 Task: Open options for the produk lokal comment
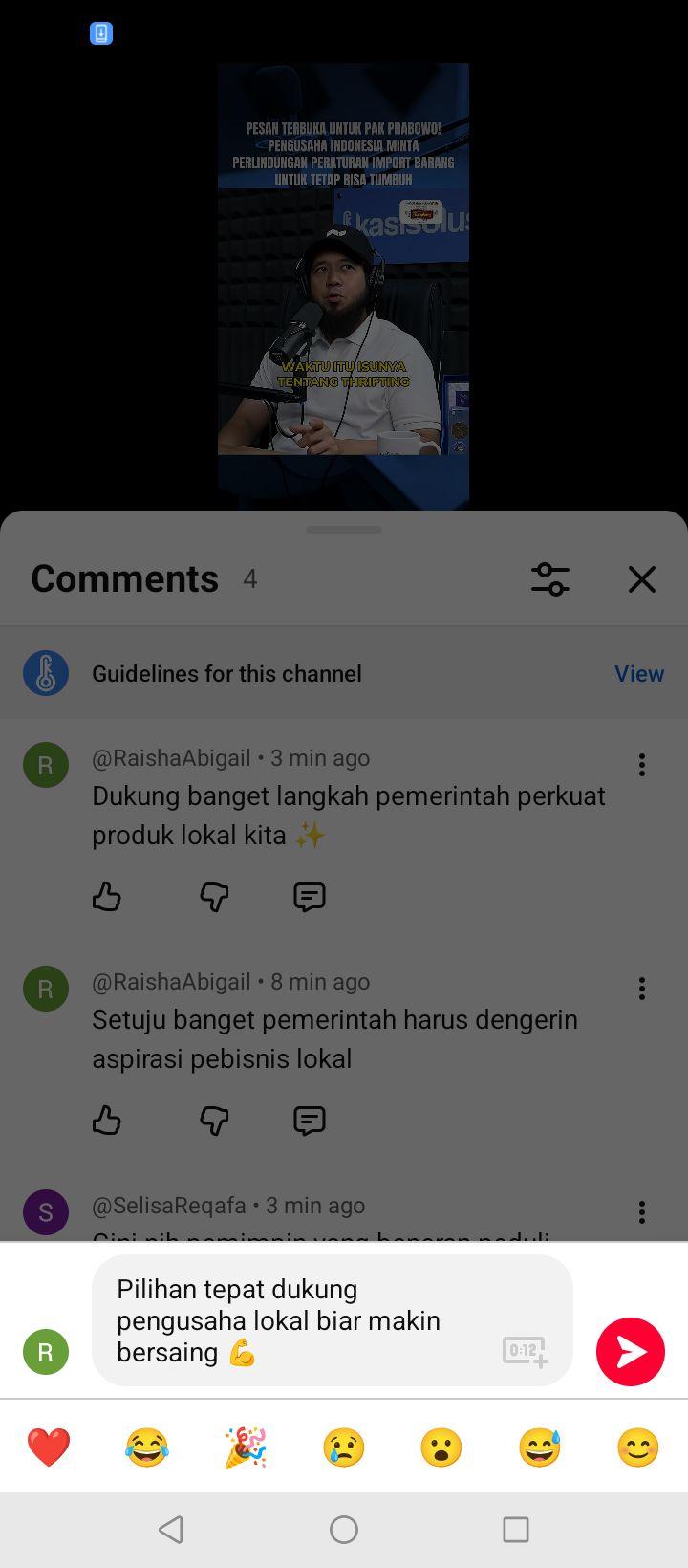642,765
